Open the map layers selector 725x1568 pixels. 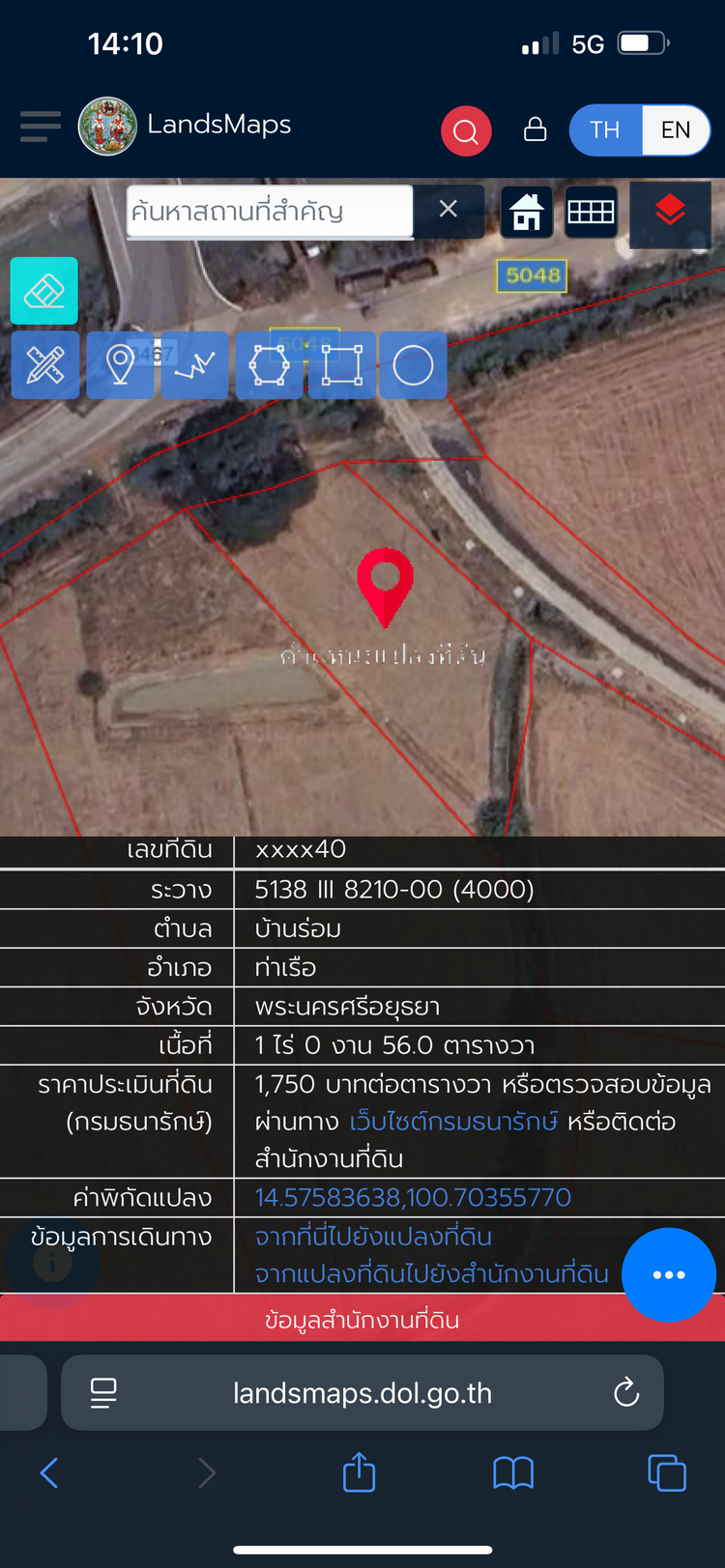[x=670, y=211]
